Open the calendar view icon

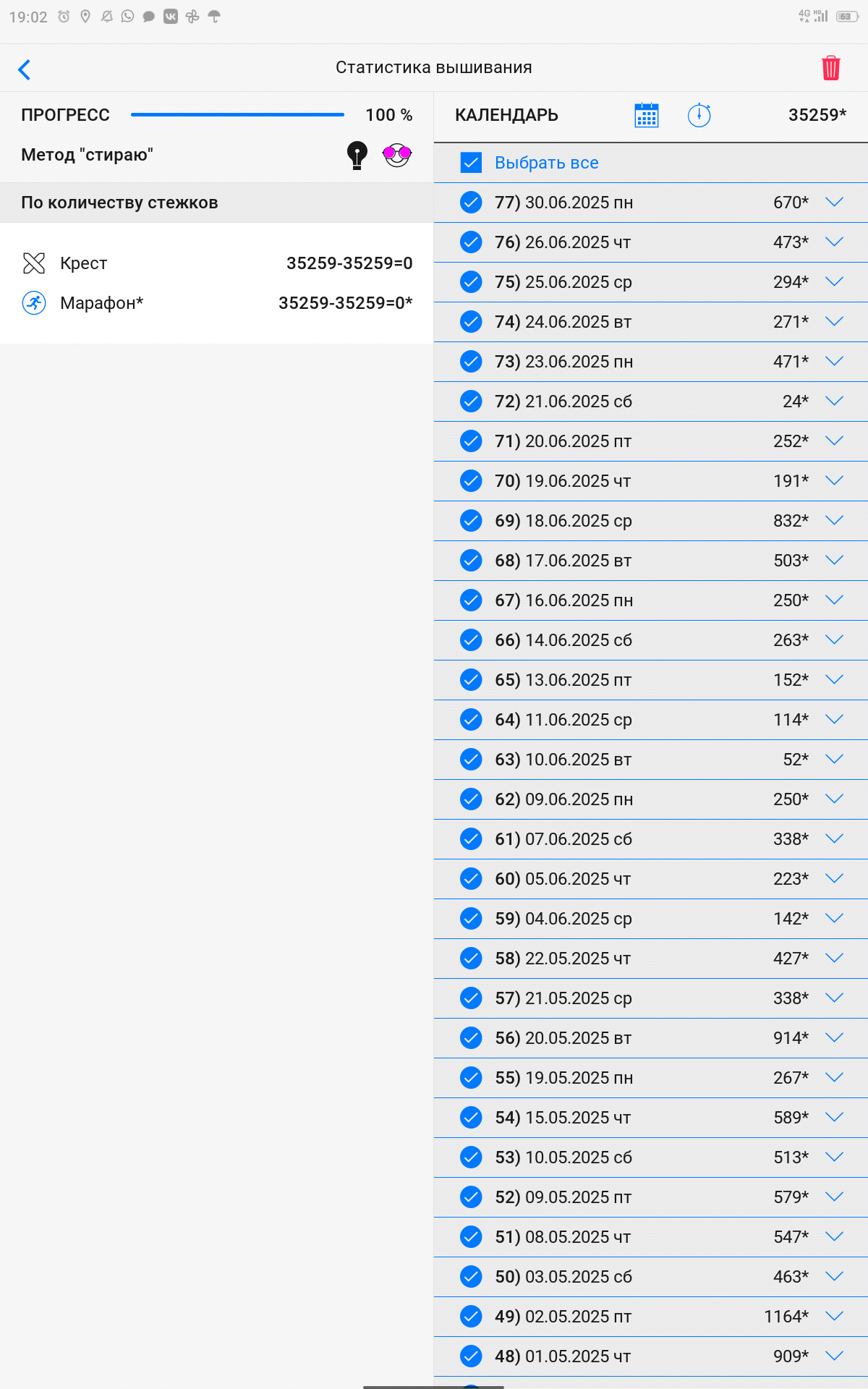tap(646, 115)
